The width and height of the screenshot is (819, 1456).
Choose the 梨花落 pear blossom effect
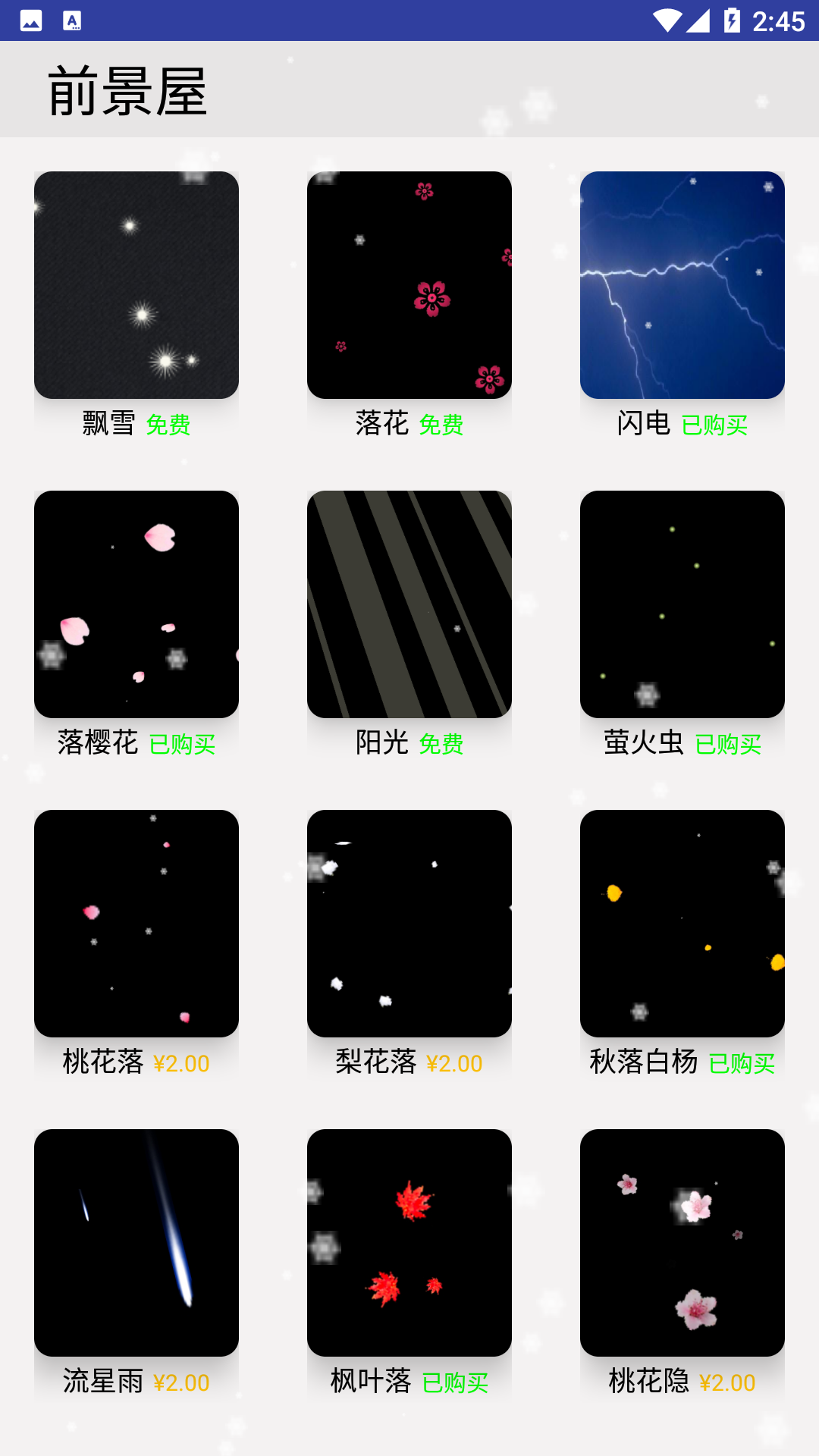[409, 924]
